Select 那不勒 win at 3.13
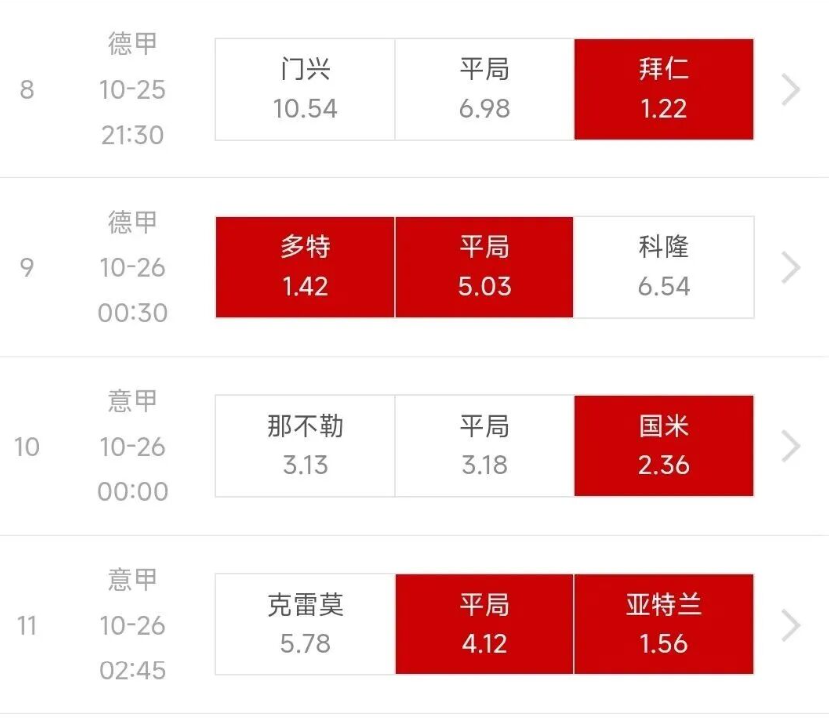The height and width of the screenshot is (718, 829). pyautogui.click(x=305, y=446)
